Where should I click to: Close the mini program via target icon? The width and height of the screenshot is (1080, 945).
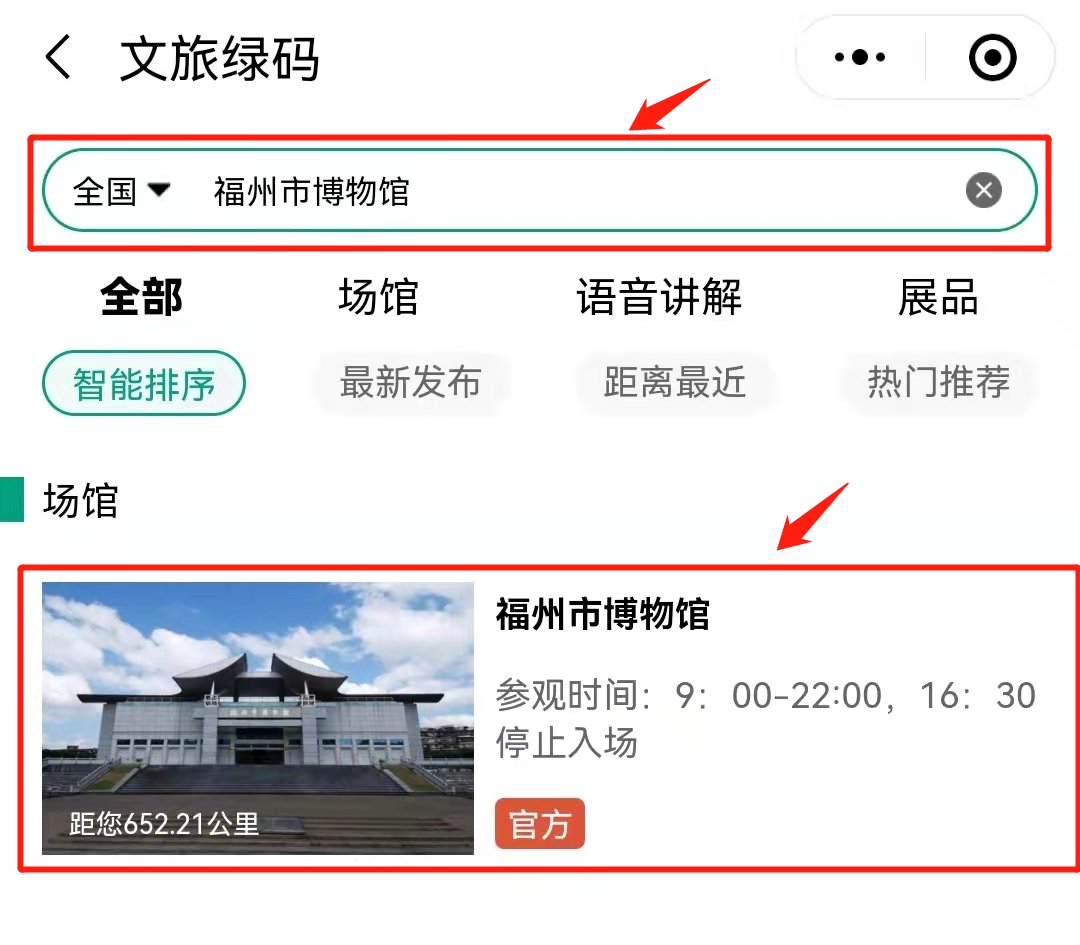(x=992, y=58)
